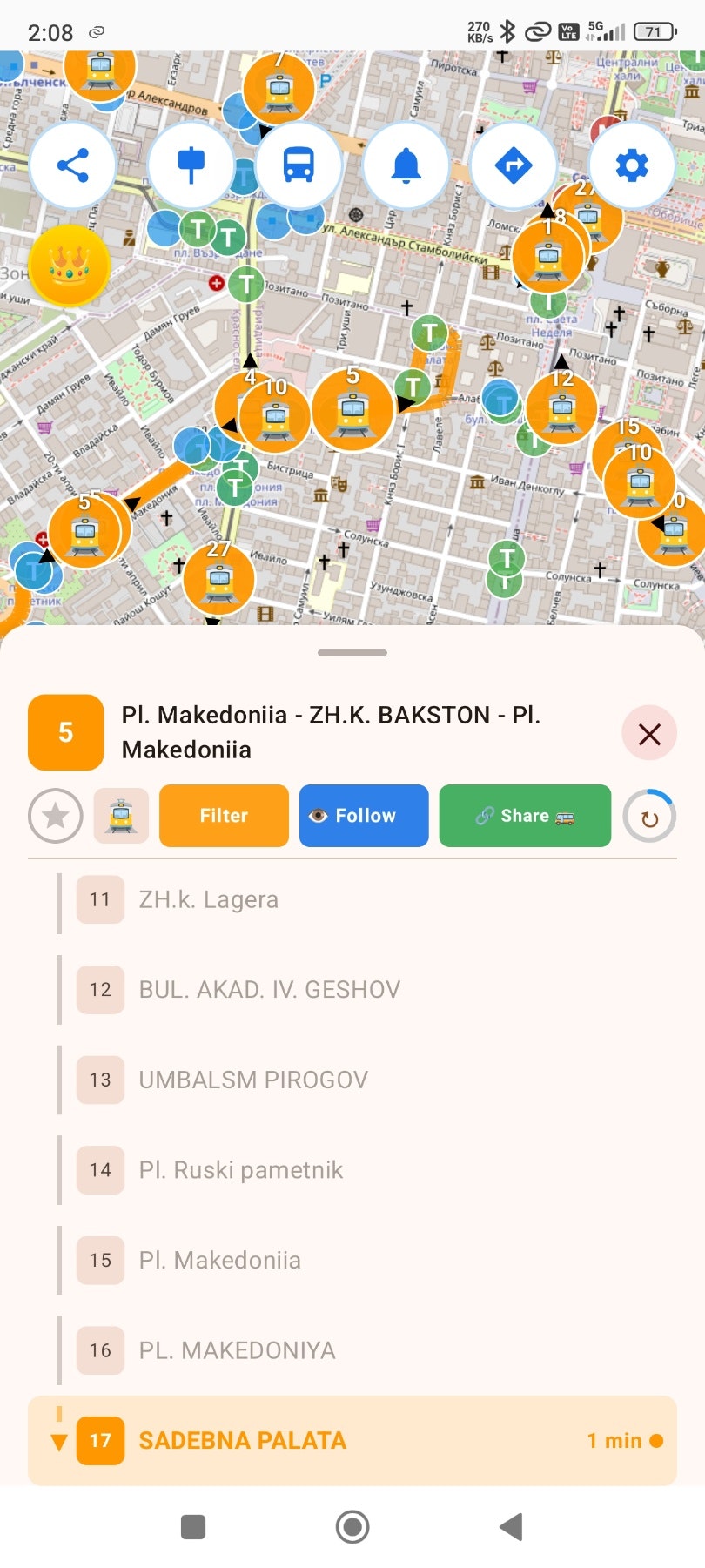Open the stop sign icon
Image resolution: width=705 pixels, height=1568 pixels.
click(x=191, y=165)
